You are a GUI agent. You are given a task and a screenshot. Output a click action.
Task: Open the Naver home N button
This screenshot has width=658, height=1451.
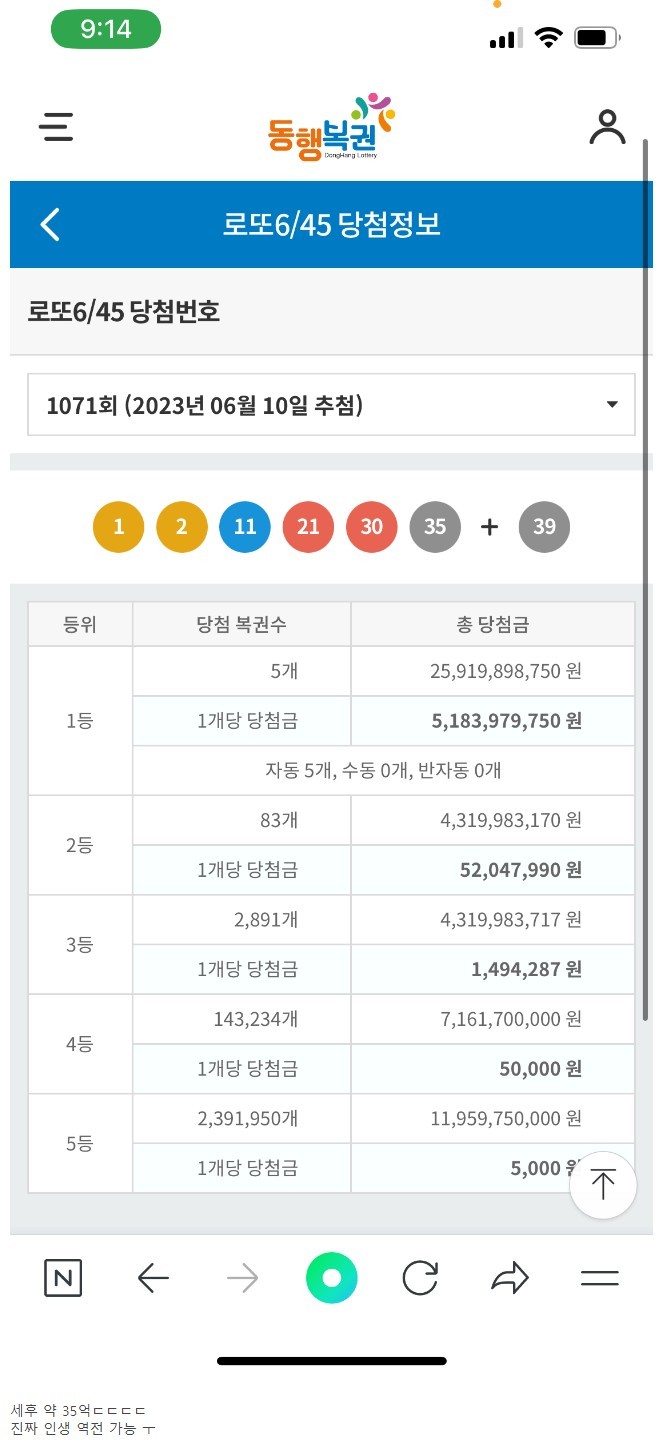tap(63, 1278)
